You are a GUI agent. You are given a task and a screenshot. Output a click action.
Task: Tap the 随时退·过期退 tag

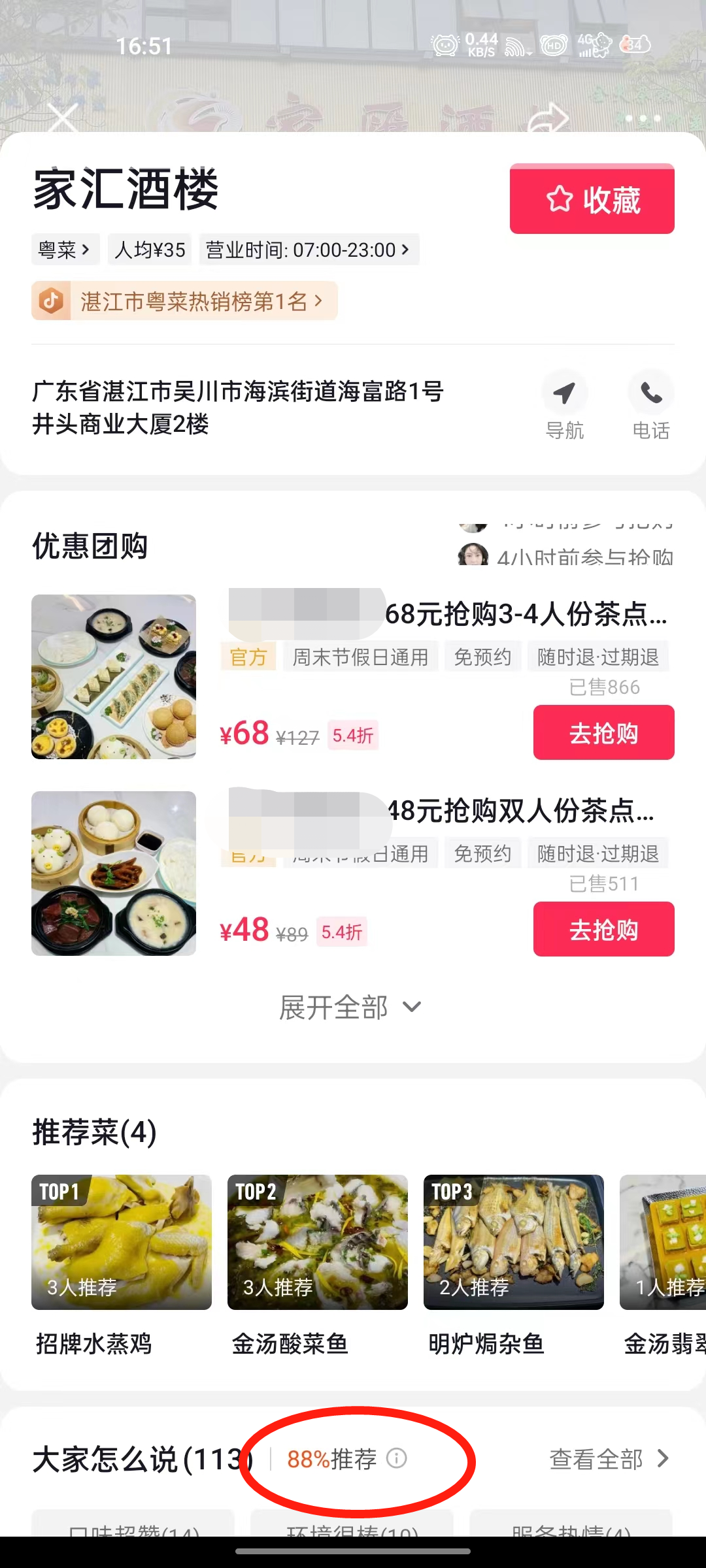click(x=597, y=658)
